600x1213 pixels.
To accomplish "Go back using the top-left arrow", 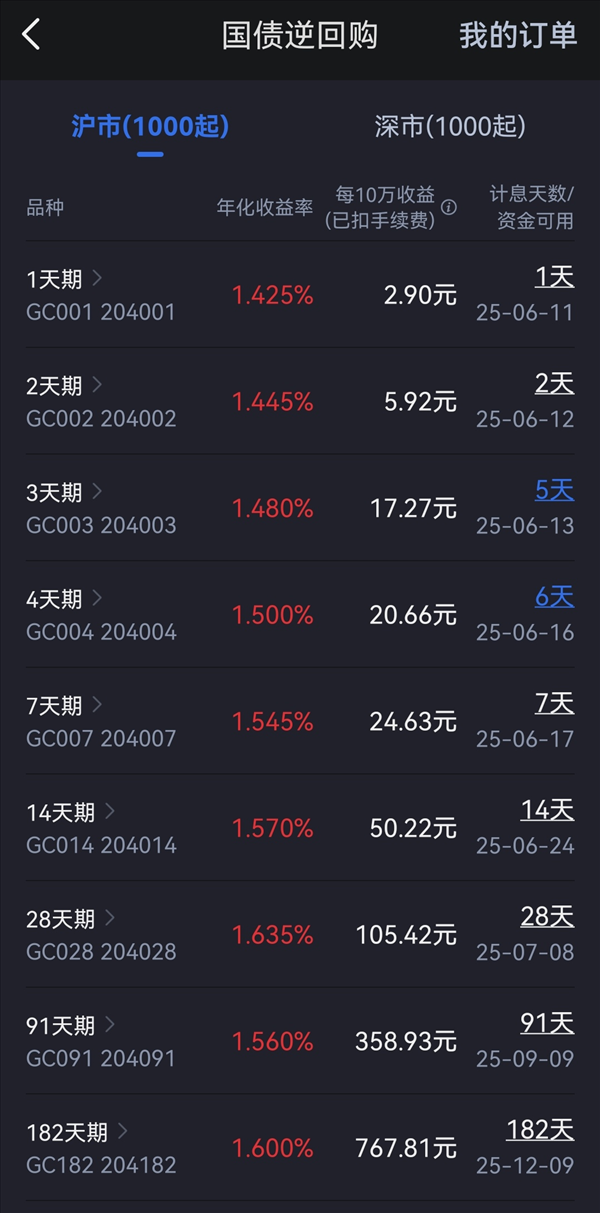I will pyautogui.click(x=31, y=35).
